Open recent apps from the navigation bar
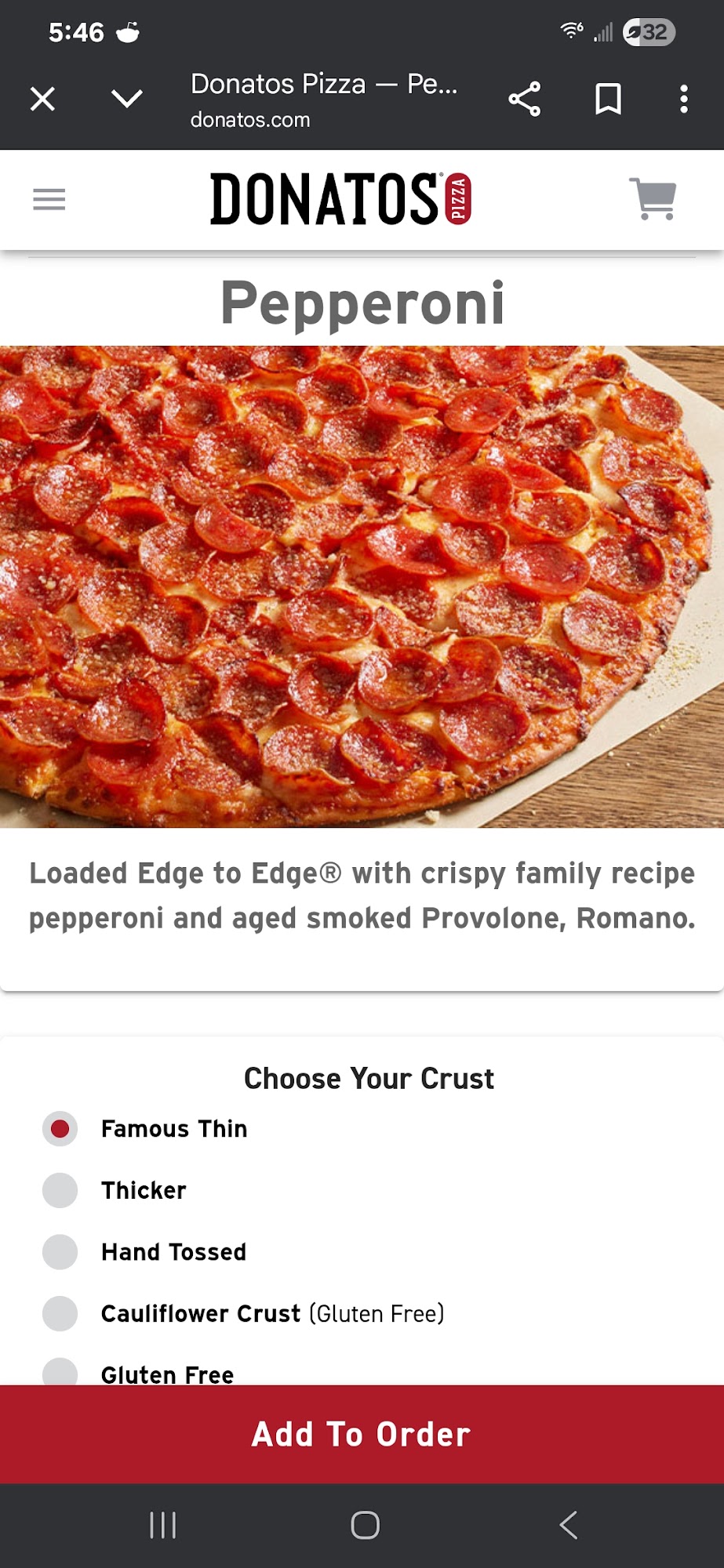 (162, 1525)
